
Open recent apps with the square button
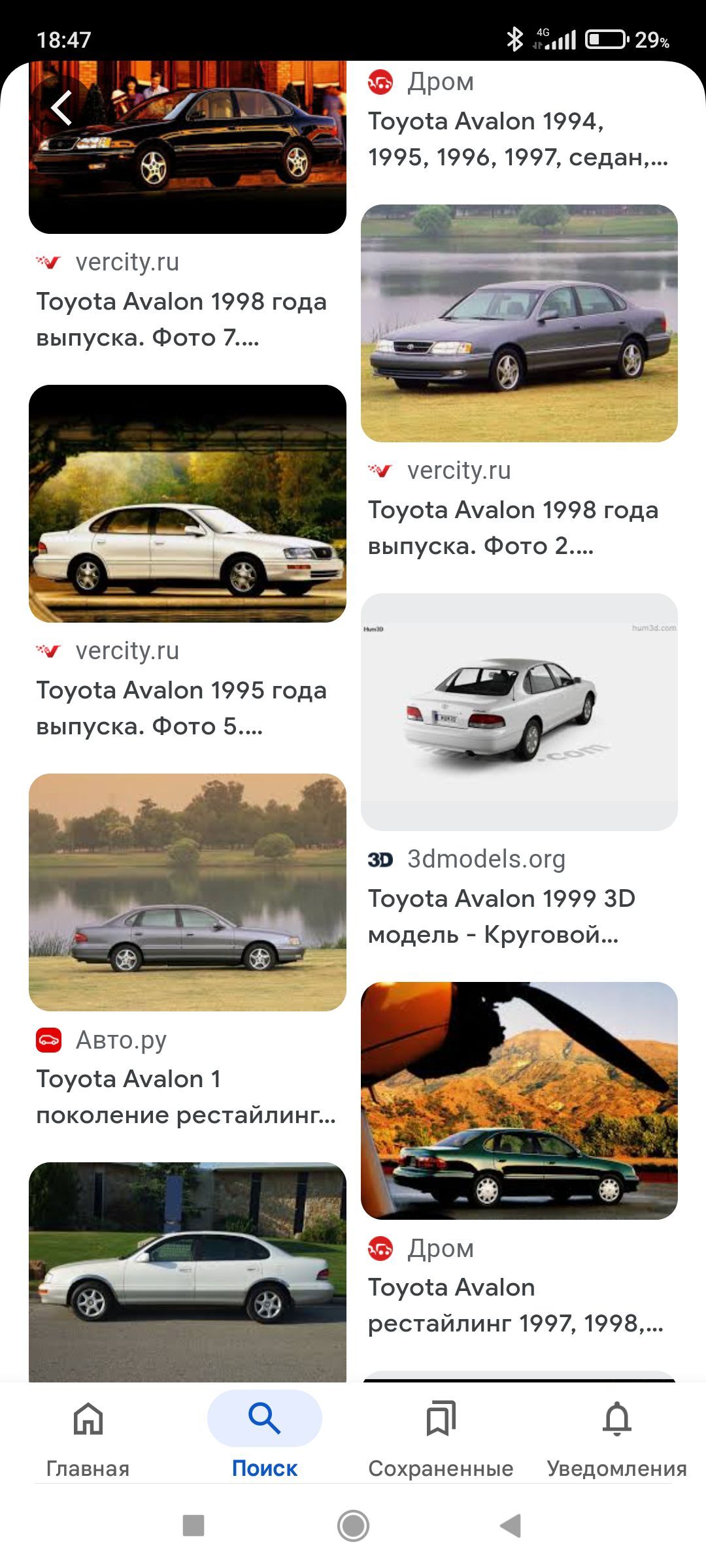(193, 1526)
